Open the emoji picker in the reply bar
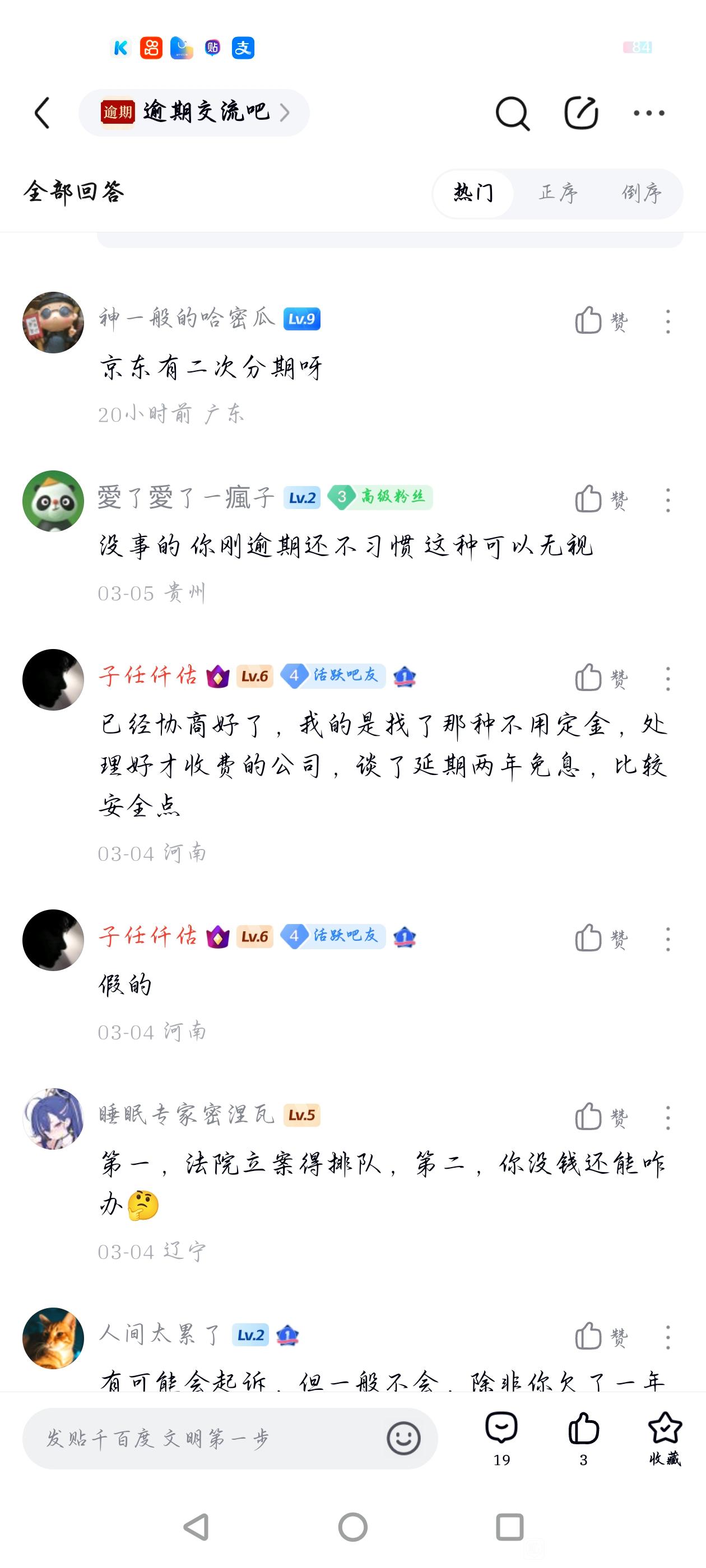This screenshot has height=1568, width=706. tap(403, 1439)
